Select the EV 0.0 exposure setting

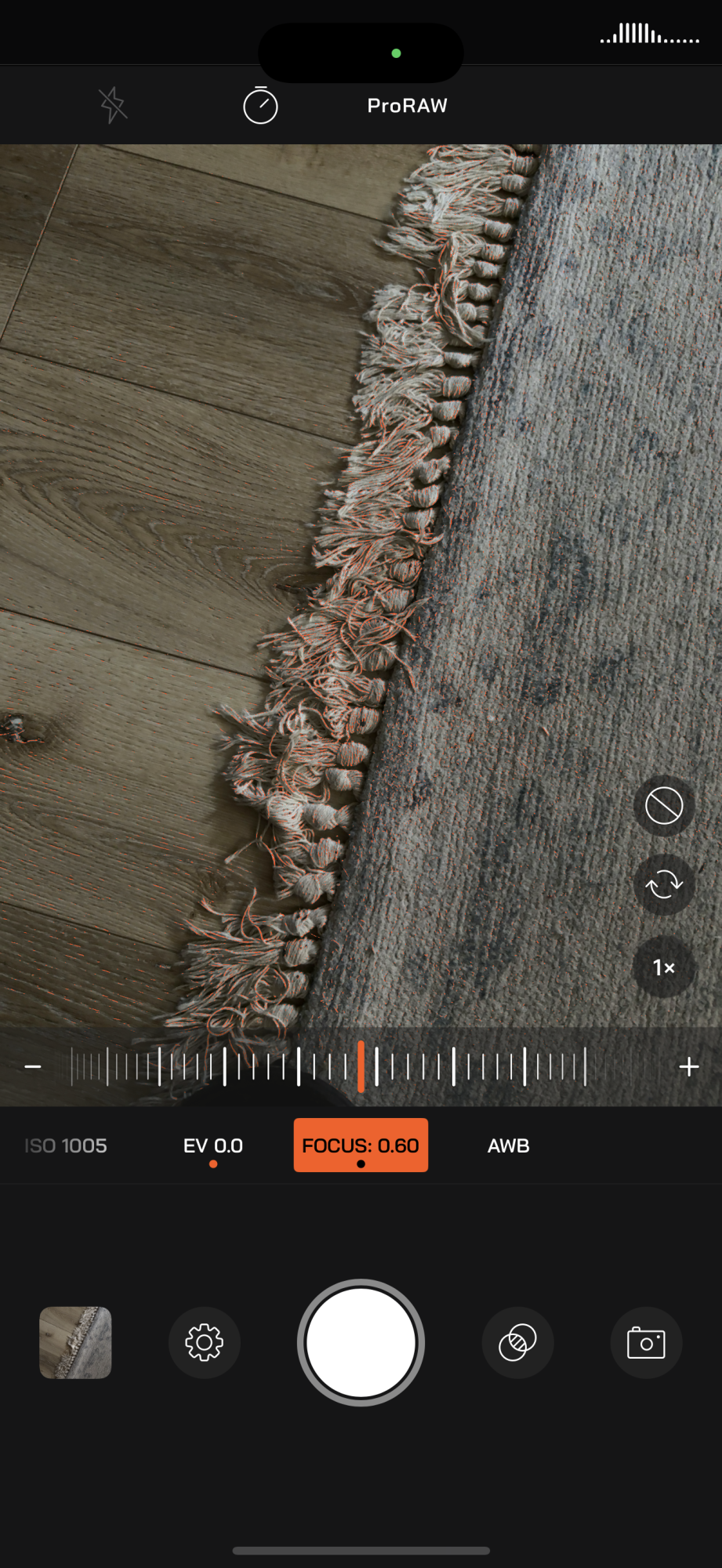[x=213, y=1145]
